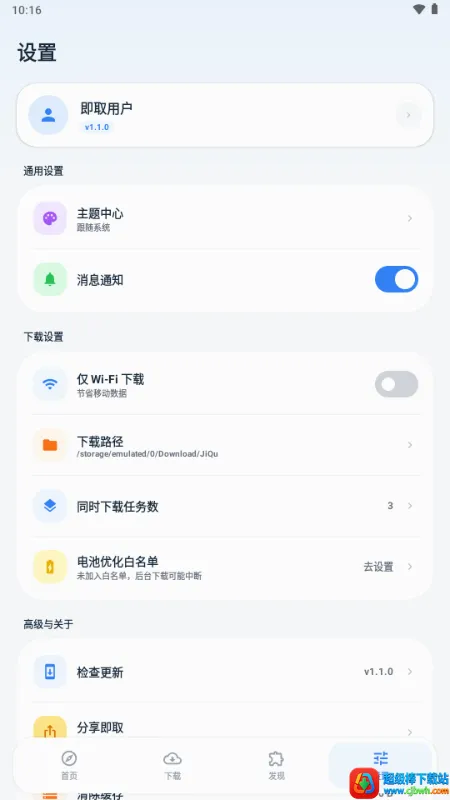The width and height of the screenshot is (450, 800).
Task: Change 同时下载任务数 value
Action: point(225,506)
